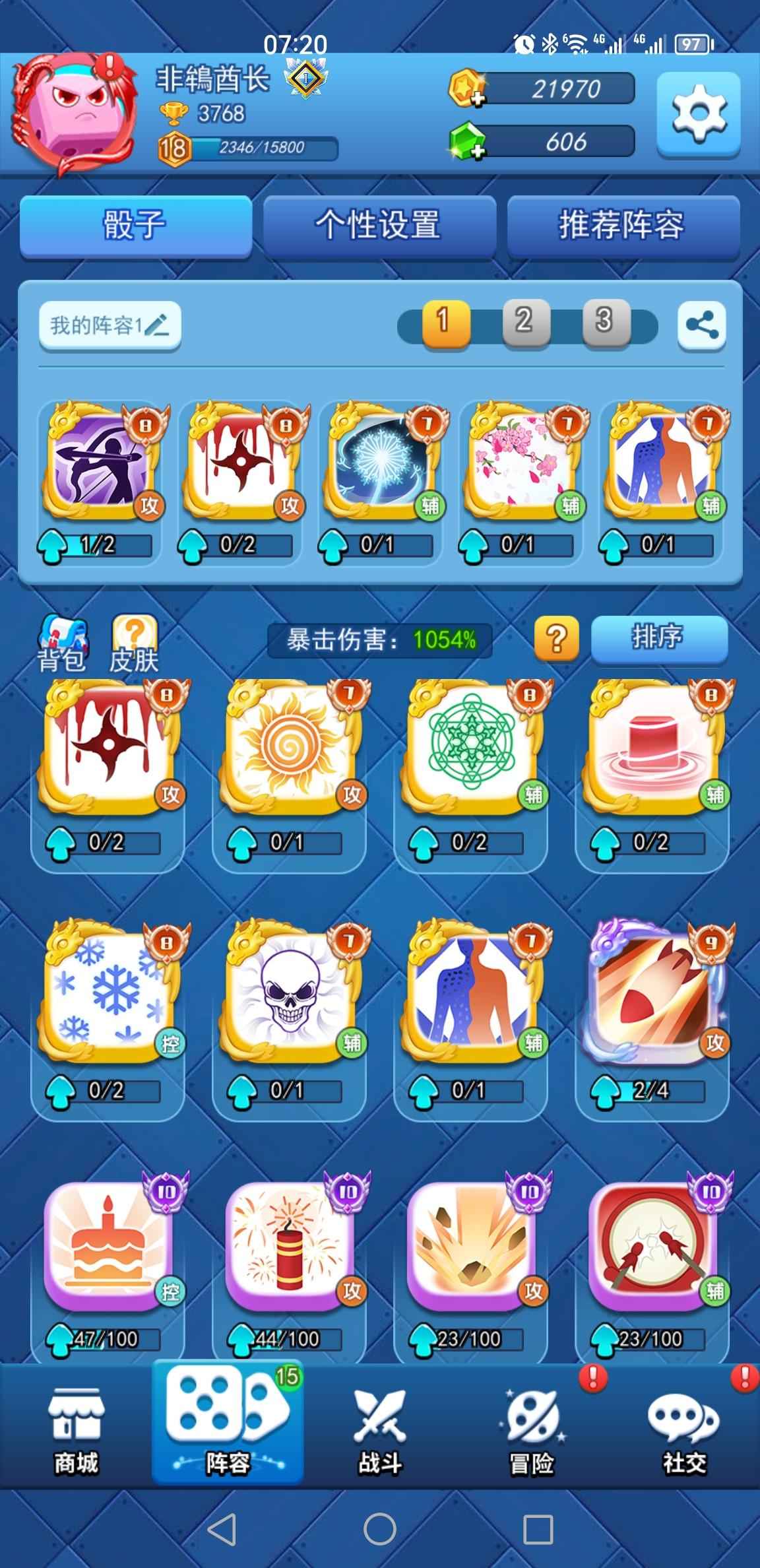Share the current lineup
The image size is (760, 1568).
click(x=701, y=325)
